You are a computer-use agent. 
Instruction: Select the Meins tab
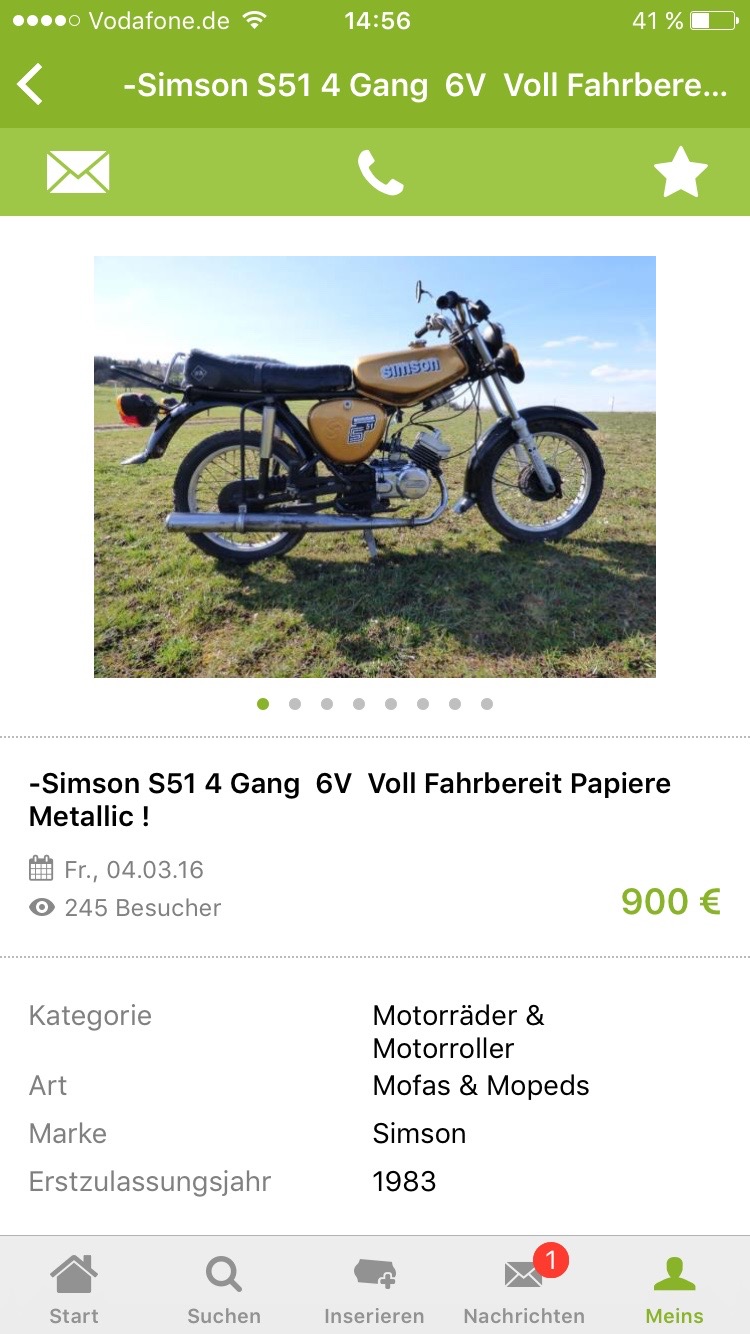674,1289
